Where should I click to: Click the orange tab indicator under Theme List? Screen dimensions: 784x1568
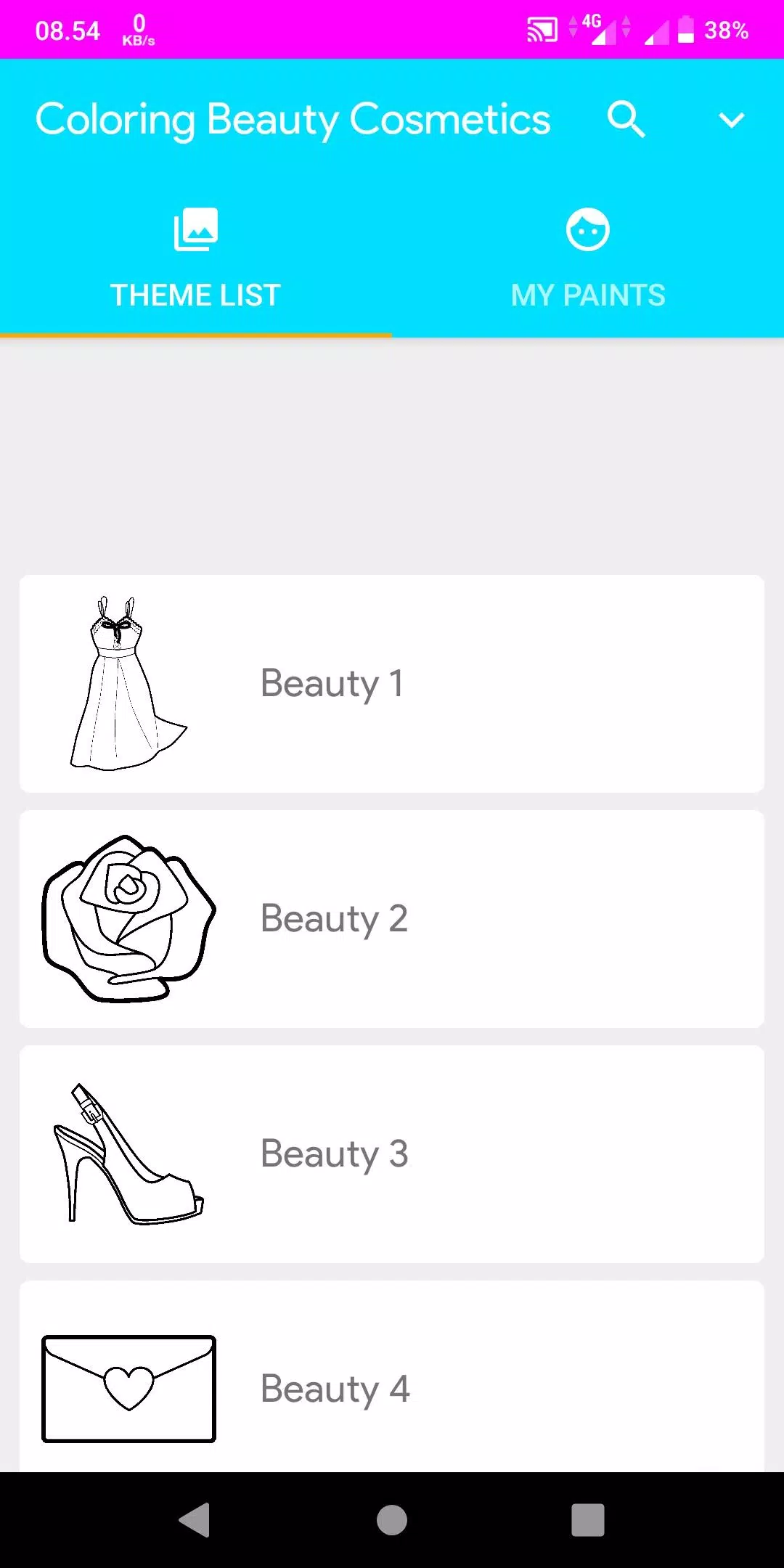tap(195, 333)
